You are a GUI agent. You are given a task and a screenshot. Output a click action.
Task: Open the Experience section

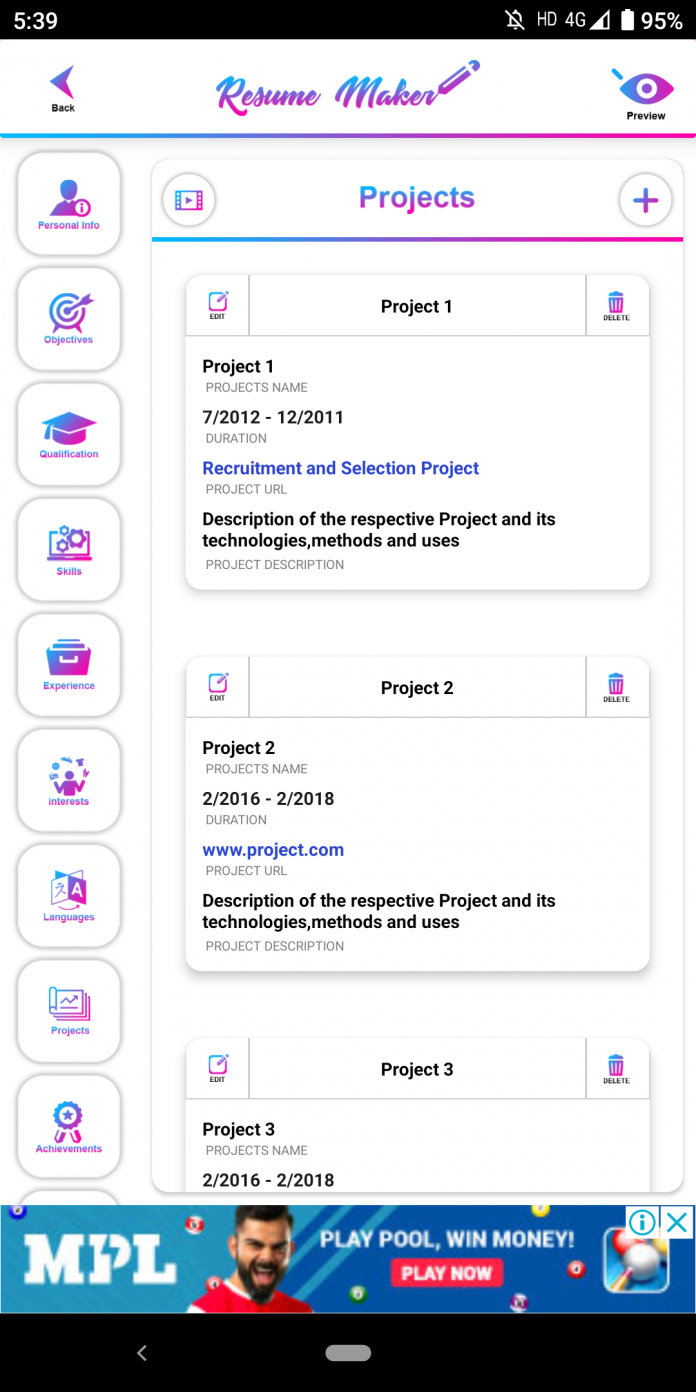click(x=69, y=665)
